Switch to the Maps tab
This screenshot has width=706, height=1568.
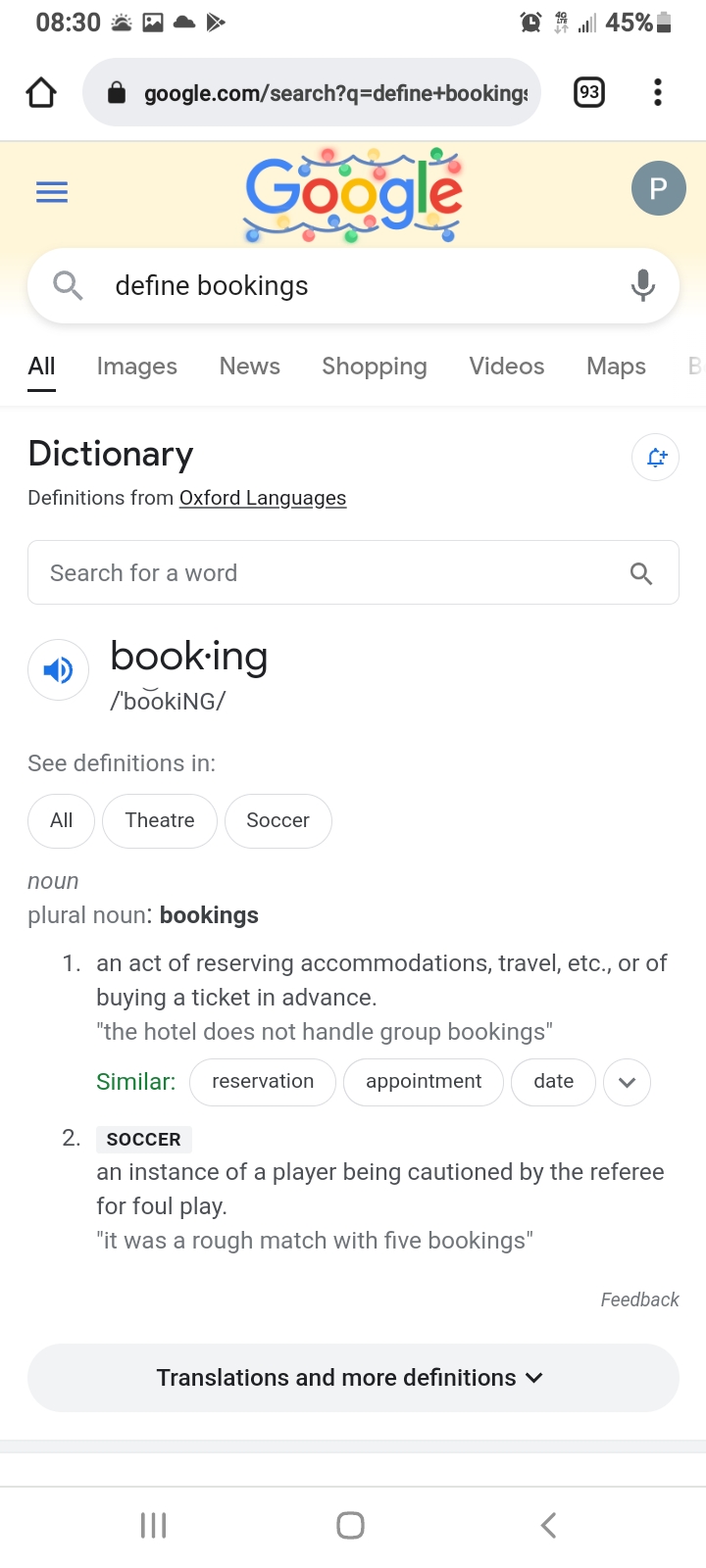click(x=616, y=367)
